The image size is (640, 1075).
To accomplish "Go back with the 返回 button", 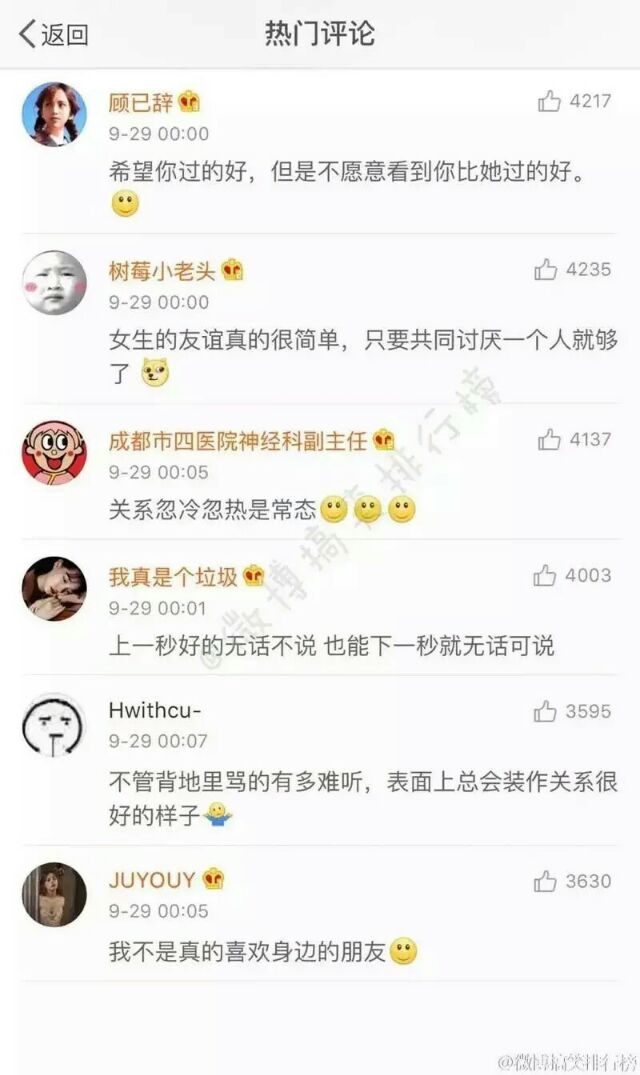I will (x=54, y=34).
